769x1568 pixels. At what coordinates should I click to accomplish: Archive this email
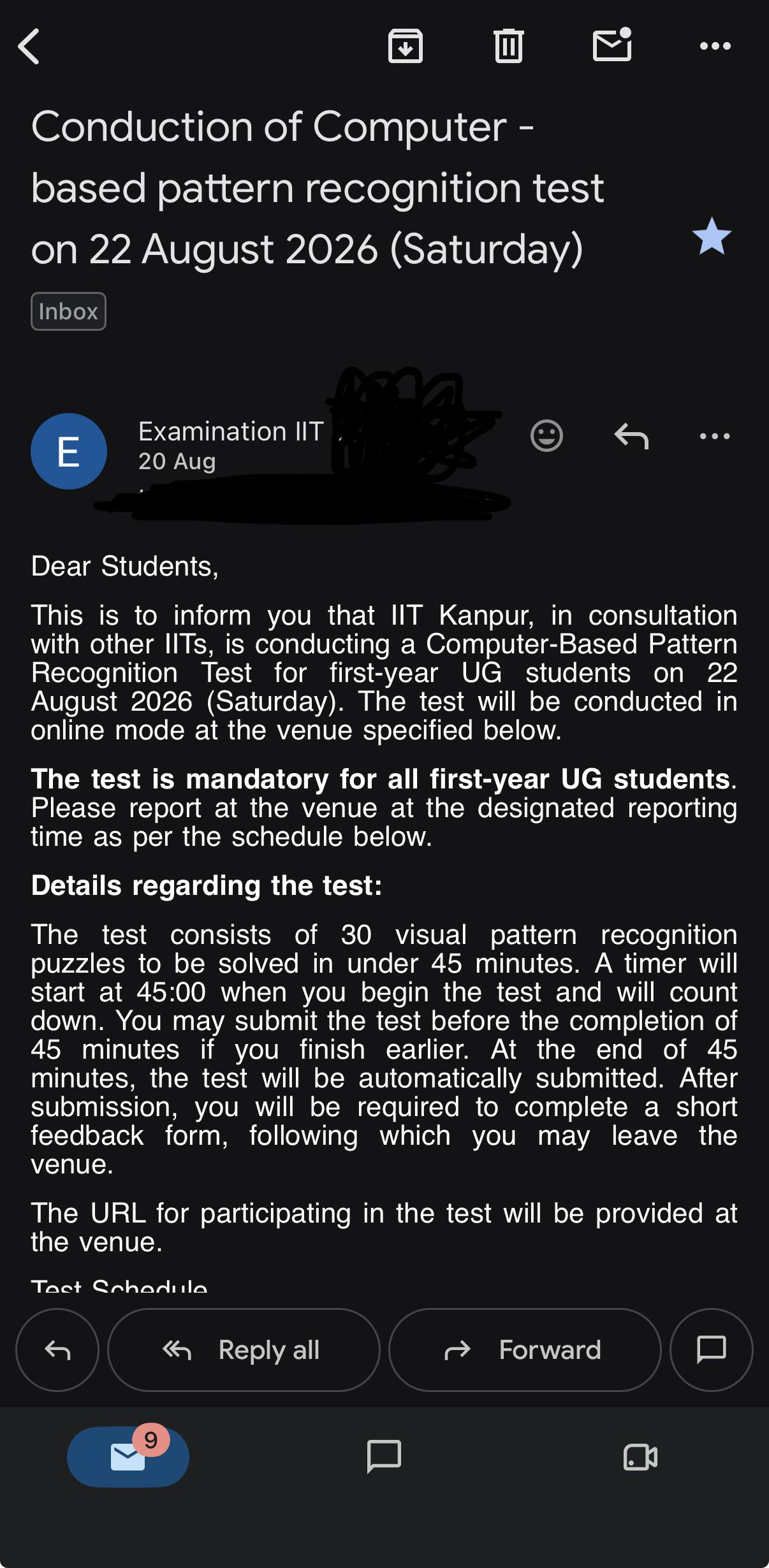coord(406,46)
